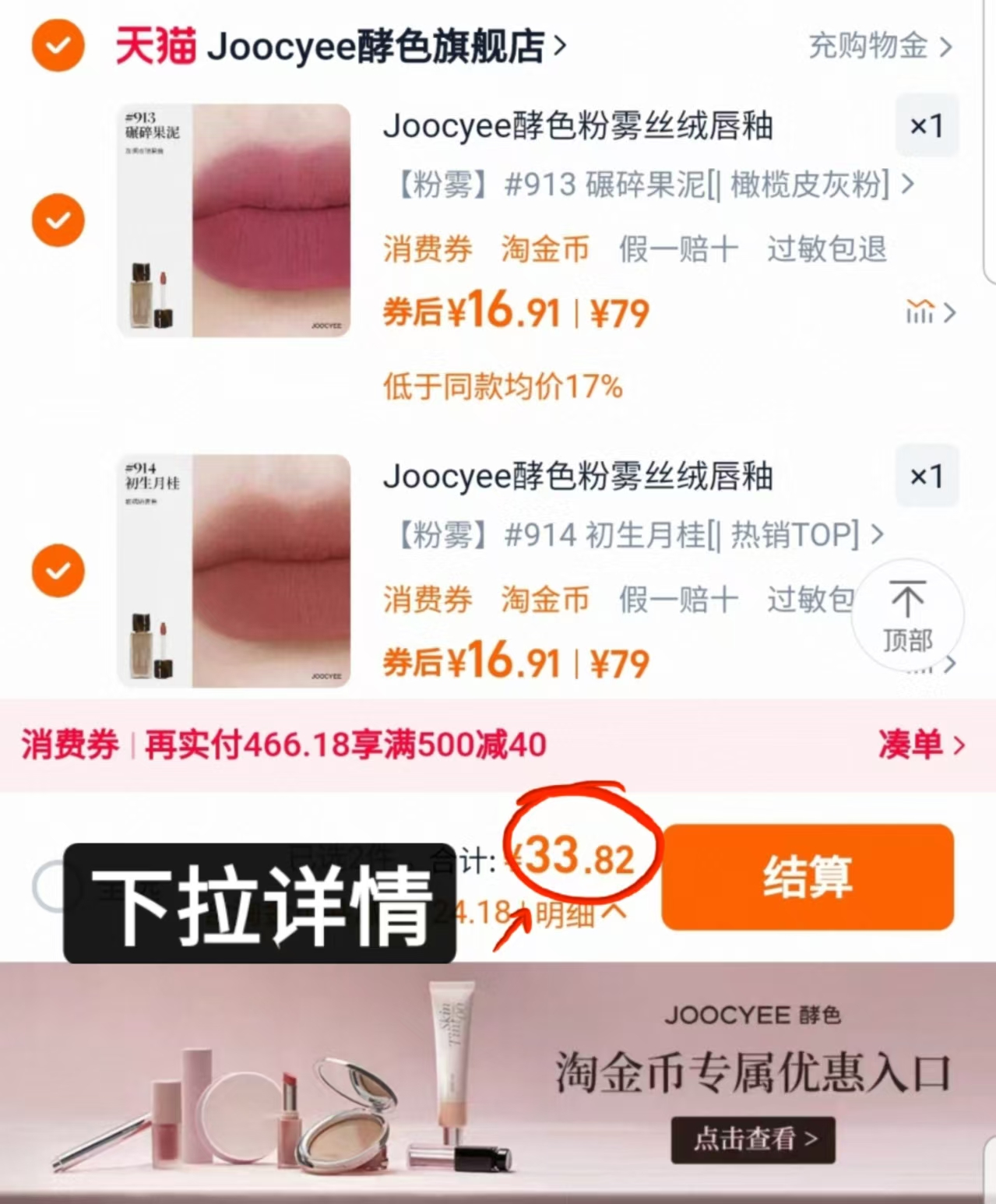Click the 消费券 tag on the first product

click(427, 249)
